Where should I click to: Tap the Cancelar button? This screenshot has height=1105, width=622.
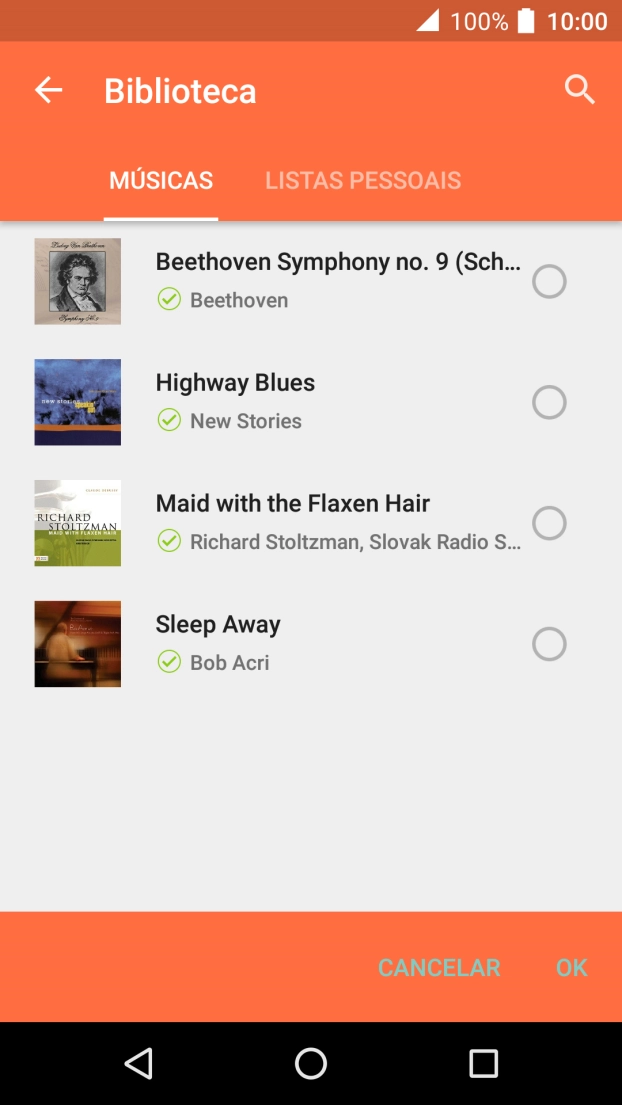click(439, 967)
